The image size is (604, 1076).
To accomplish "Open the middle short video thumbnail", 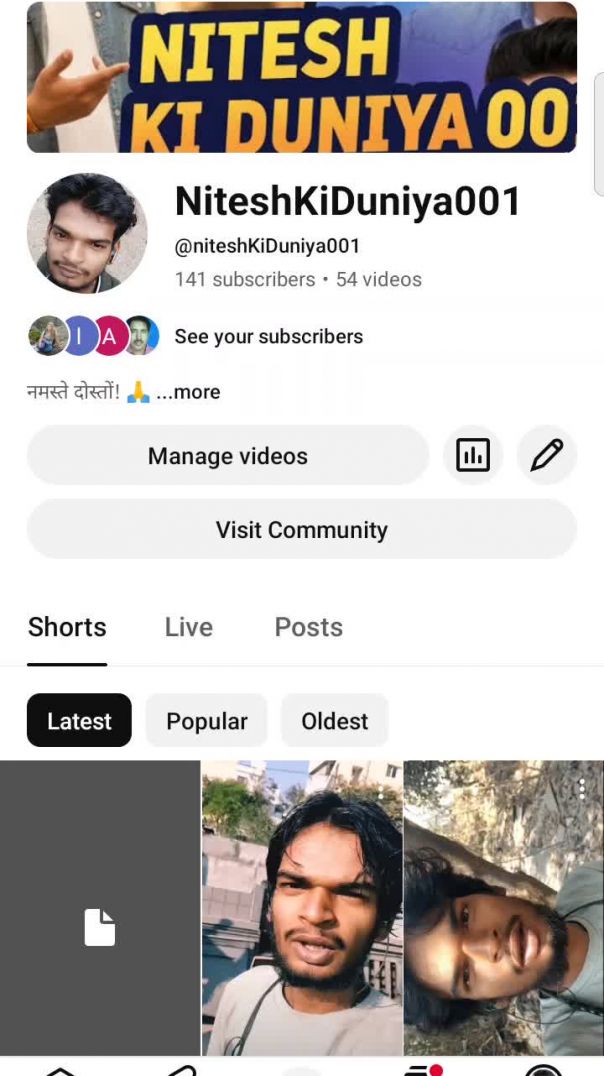I will click(x=302, y=908).
